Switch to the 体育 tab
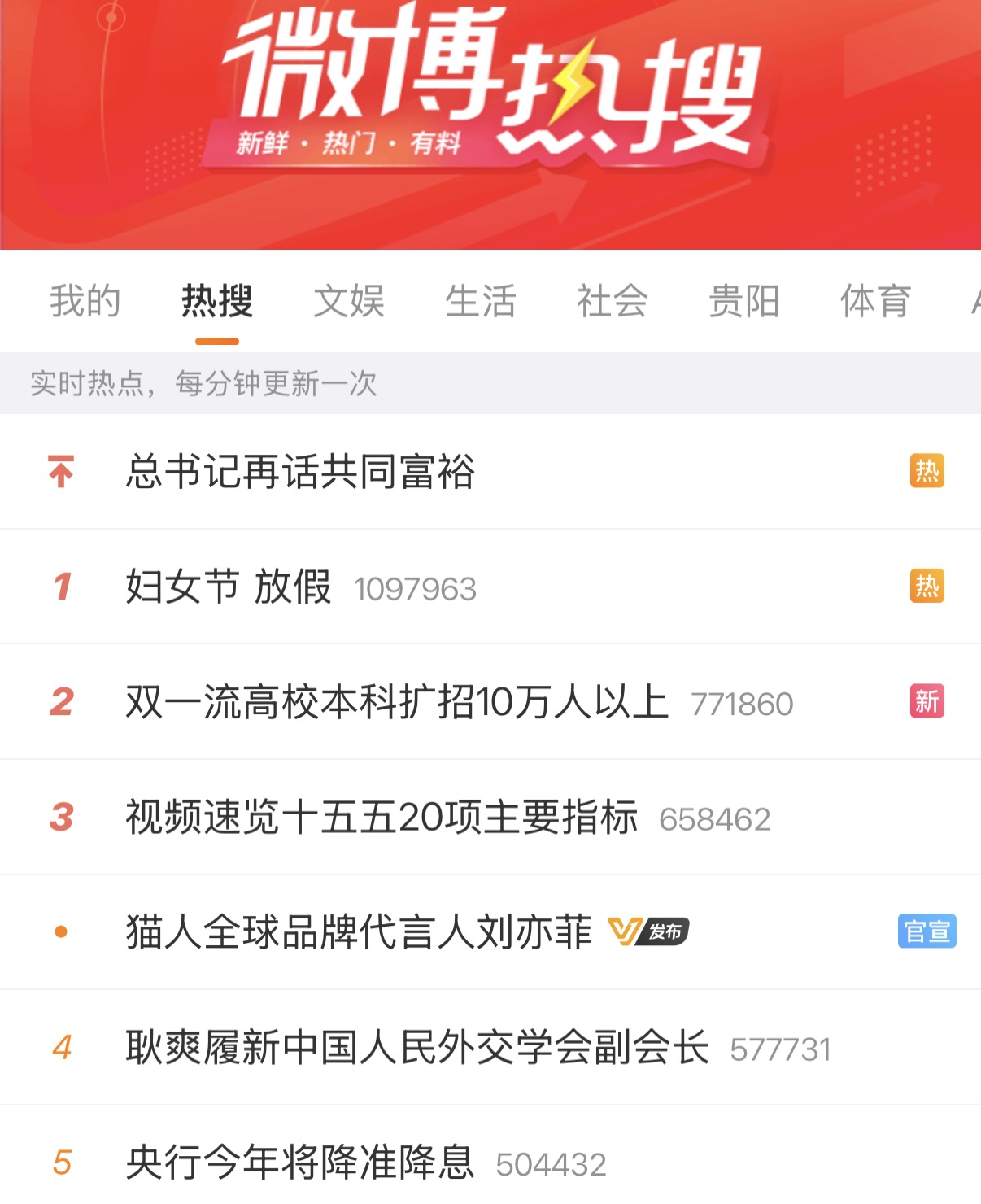Image resolution: width=981 pixels, height=1204 pixels. tap(875, 301)
